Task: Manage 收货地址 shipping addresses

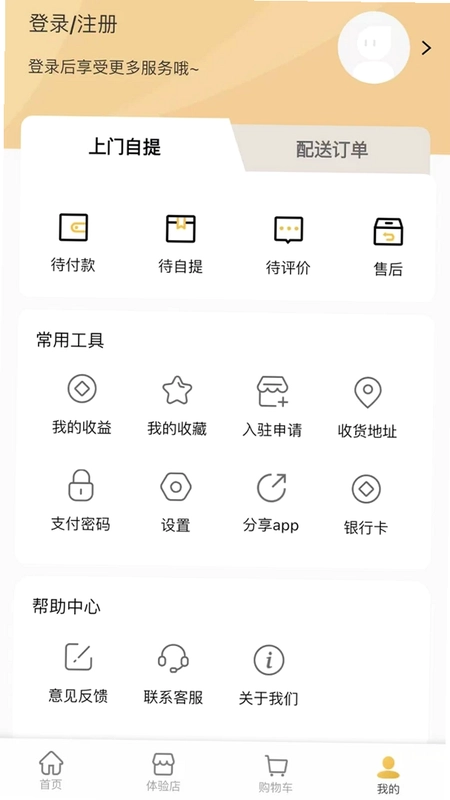Action: click(x=367, y=408)
